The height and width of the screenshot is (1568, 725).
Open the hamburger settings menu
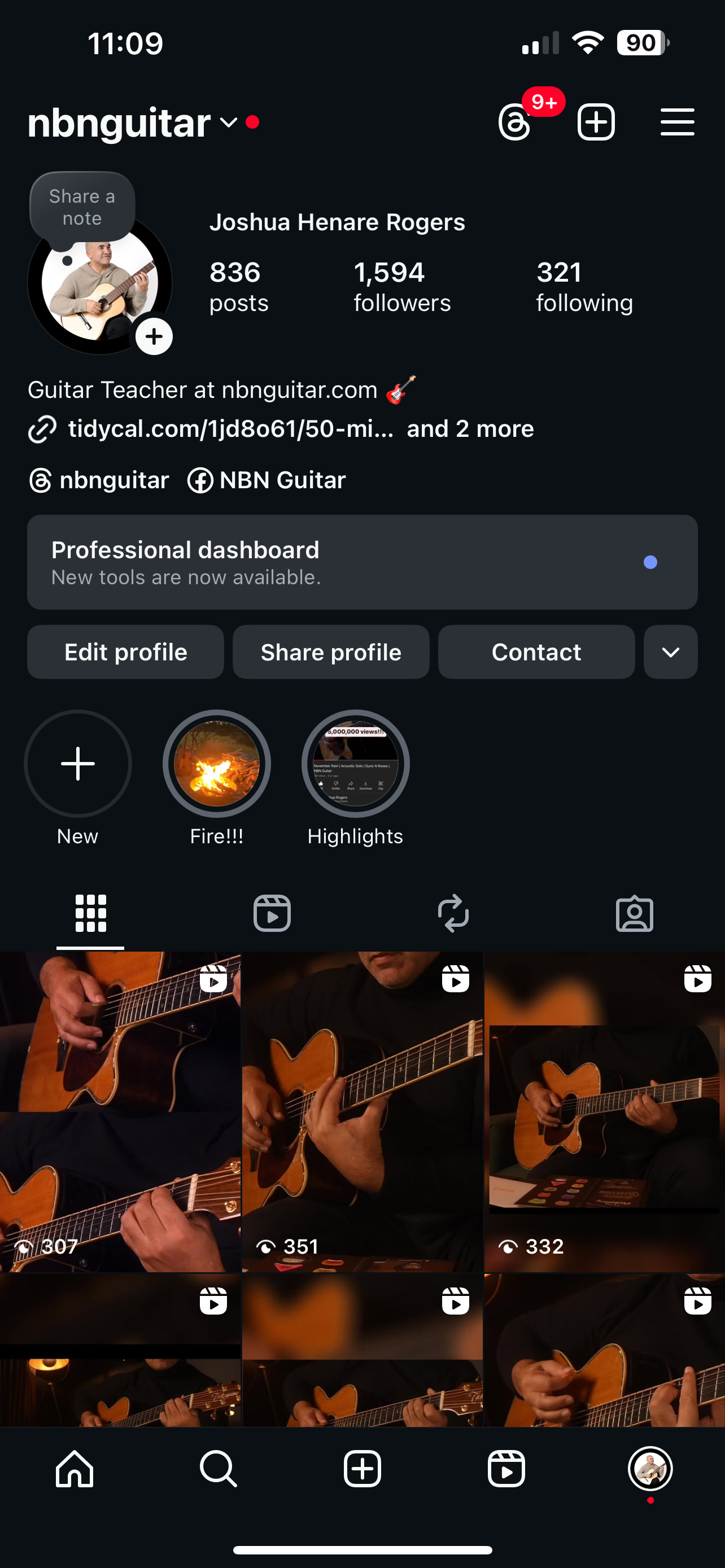[677, 122]
